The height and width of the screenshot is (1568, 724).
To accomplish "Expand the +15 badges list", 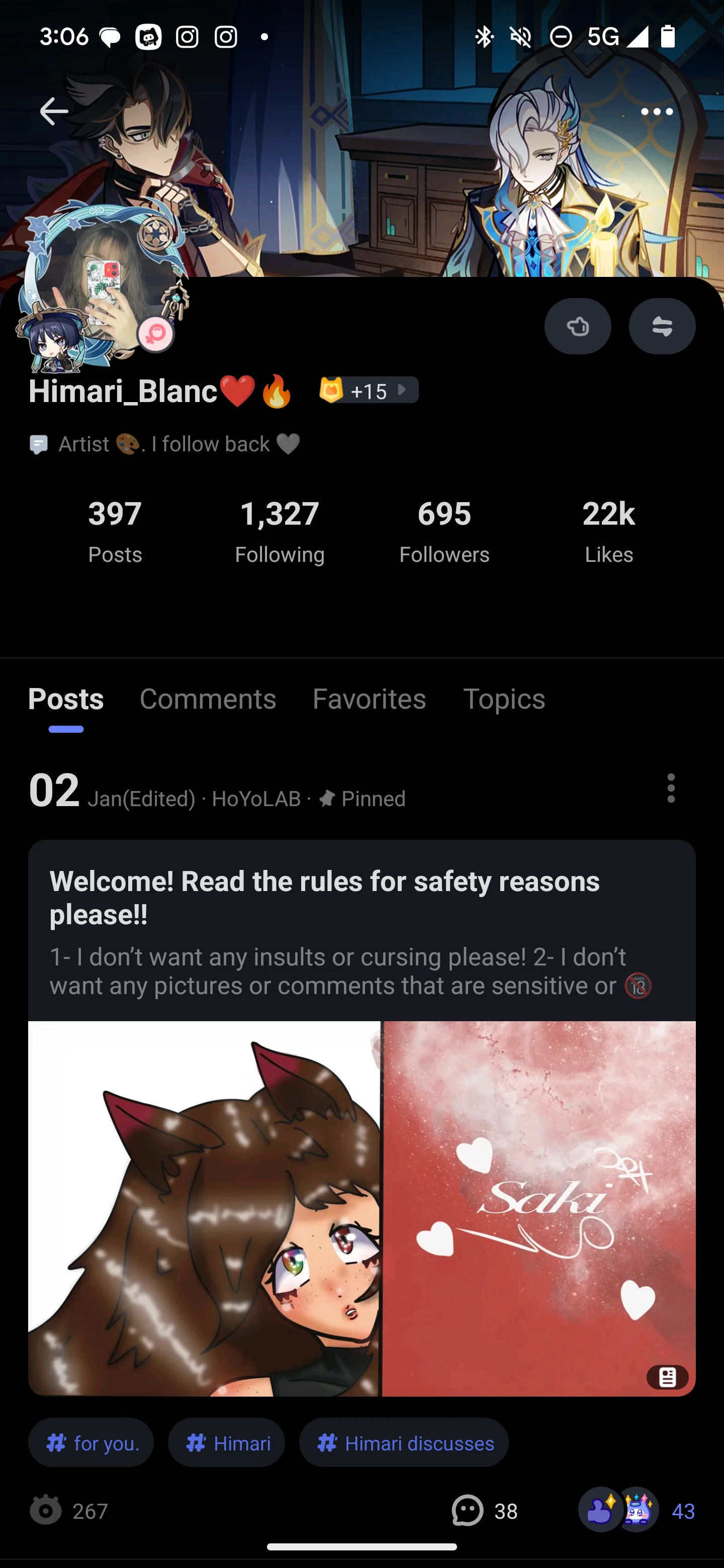I will click(369, 390).
